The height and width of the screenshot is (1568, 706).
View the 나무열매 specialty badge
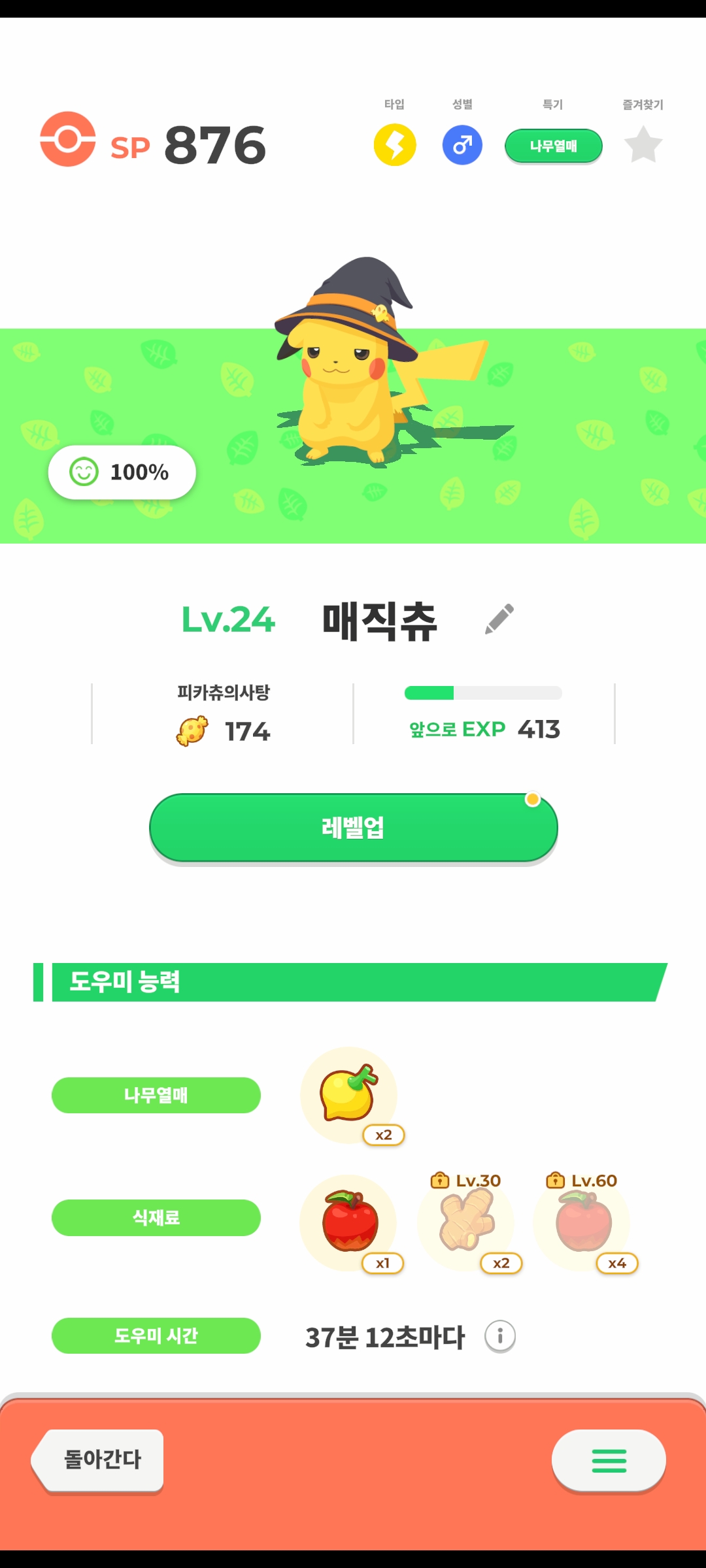coord(553,146)
